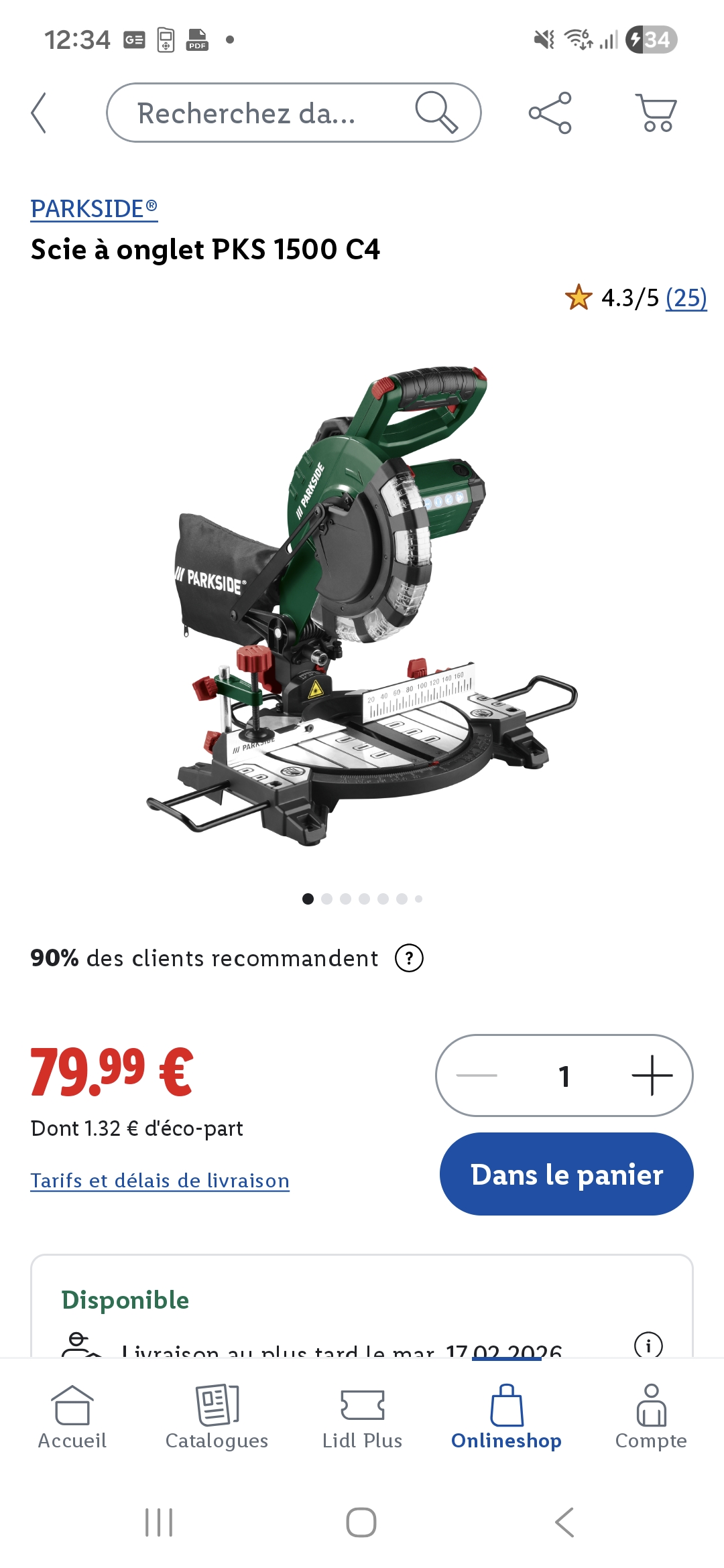724x1568 pixels.
Task: Open the shopping cart icon
Action: click(655, 113)
